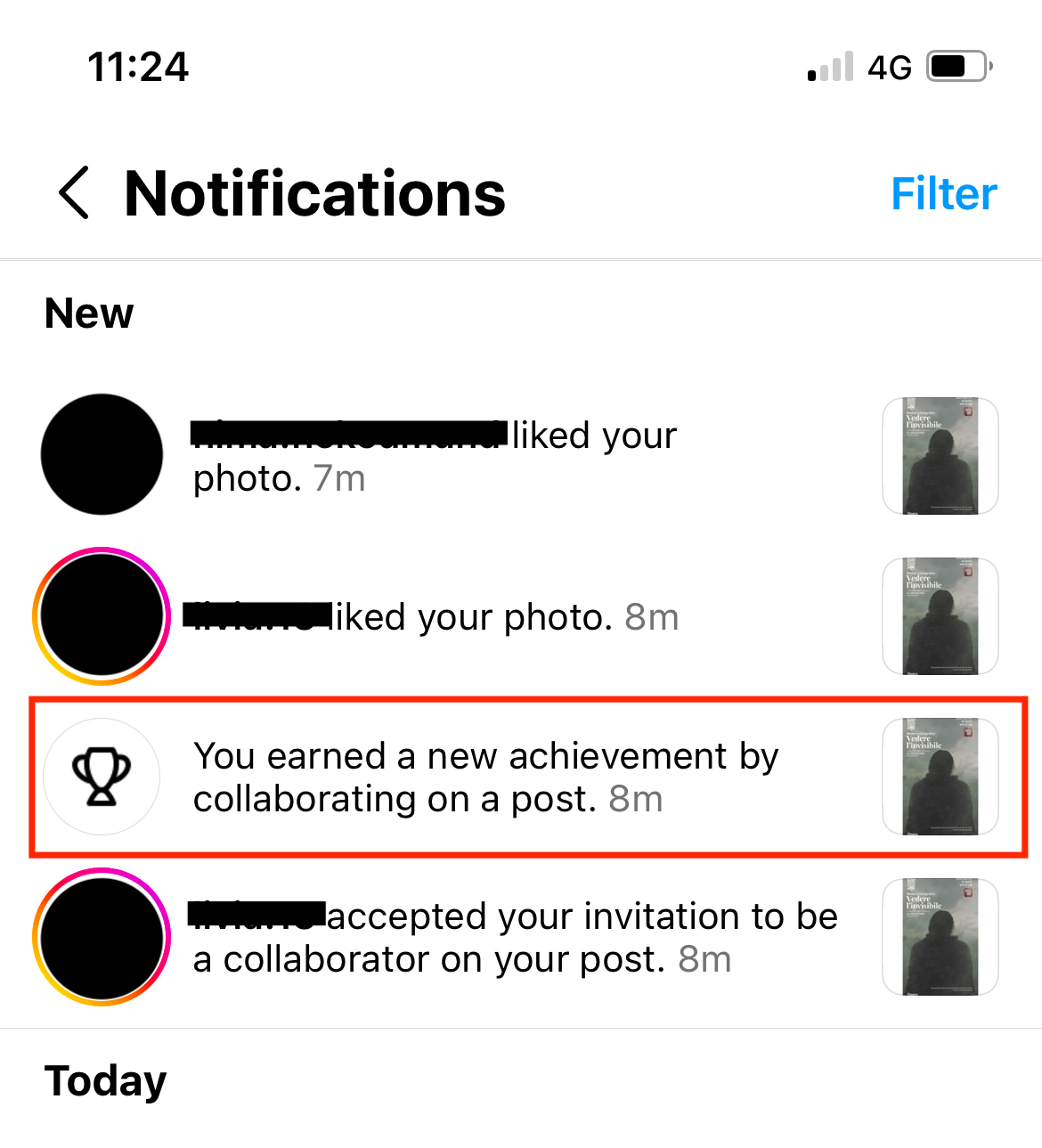This screenshot has width=1042, height=1148.
Task: View the story ring on the 8m like notification
Action: click(102, 616)
